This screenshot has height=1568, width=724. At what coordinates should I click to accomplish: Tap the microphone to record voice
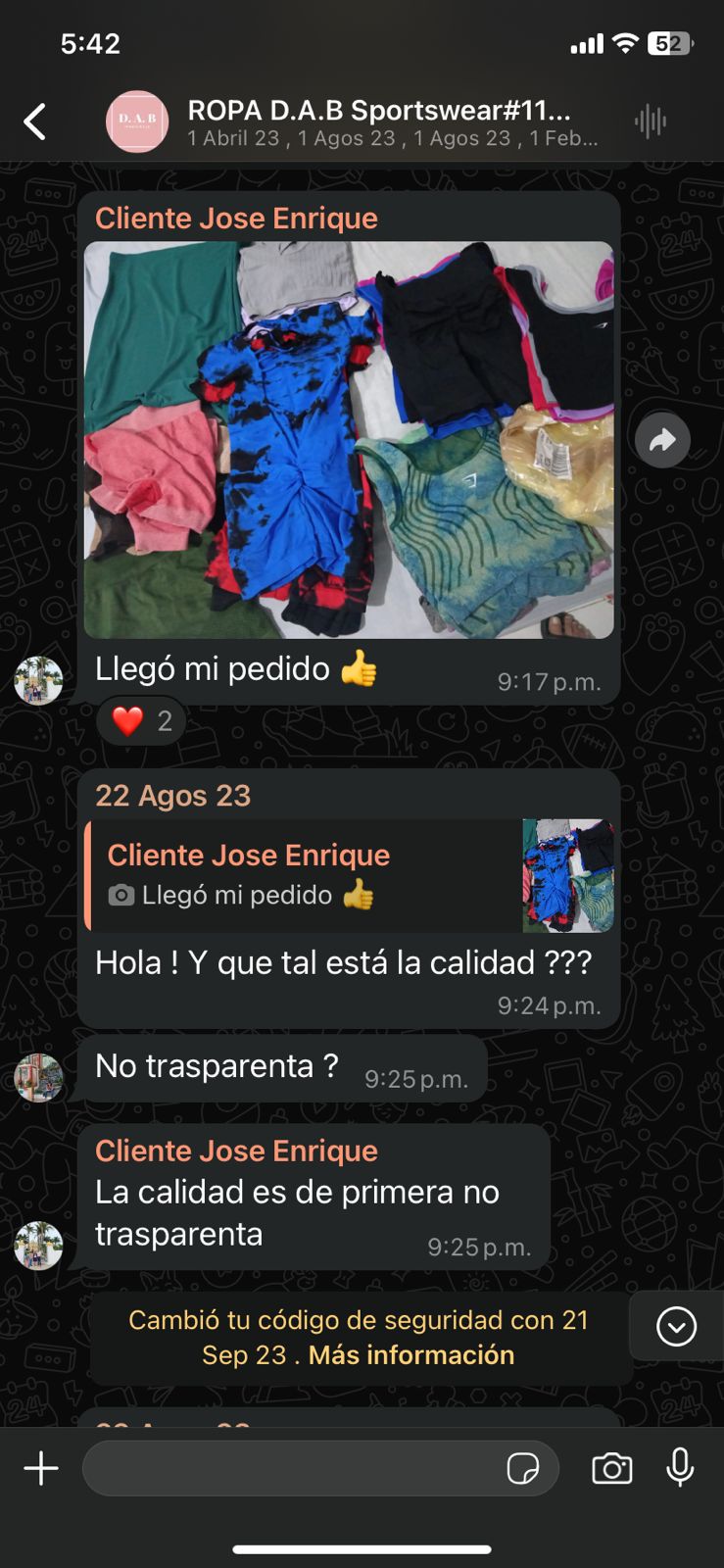click(x=680, y=1468)
